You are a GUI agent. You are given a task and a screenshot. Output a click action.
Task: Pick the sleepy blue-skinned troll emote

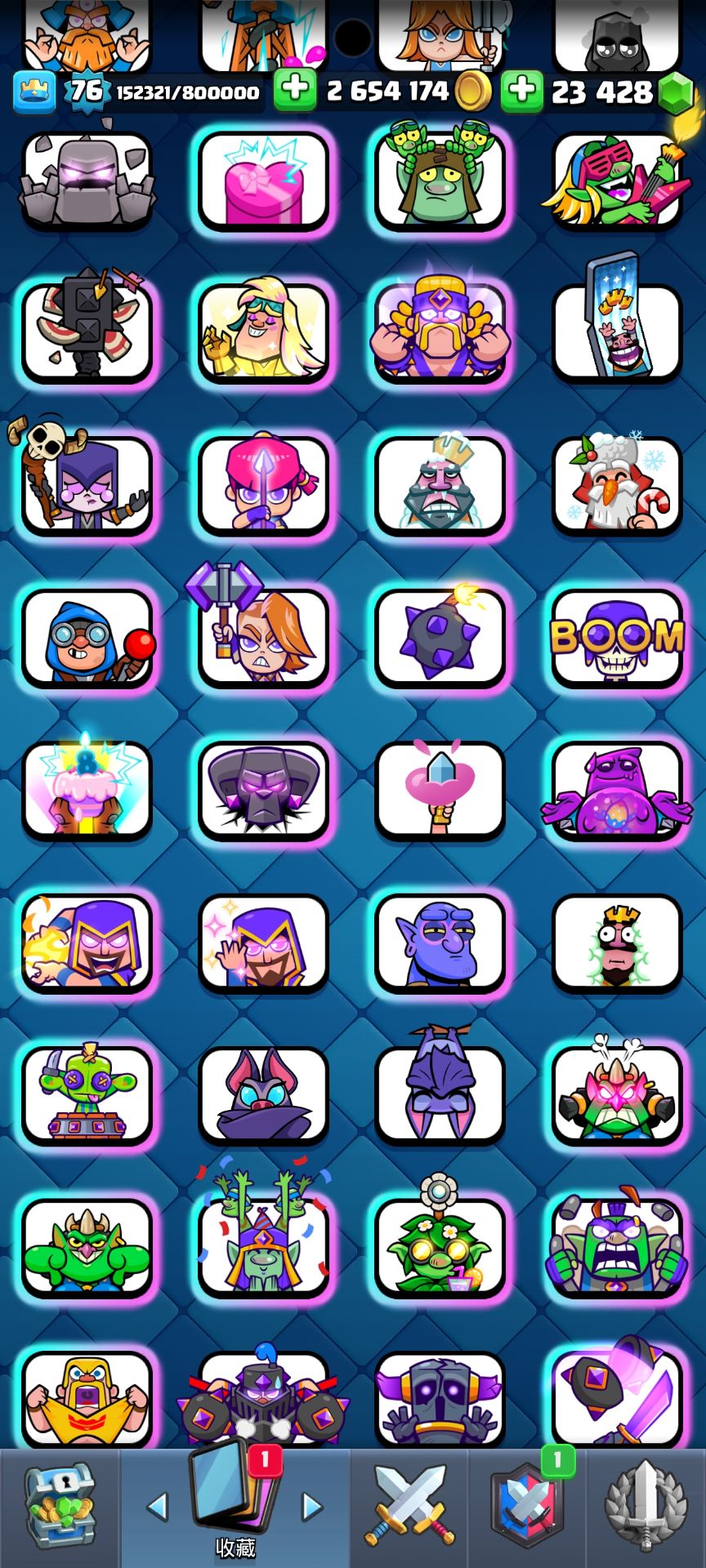tap(440, 942)
